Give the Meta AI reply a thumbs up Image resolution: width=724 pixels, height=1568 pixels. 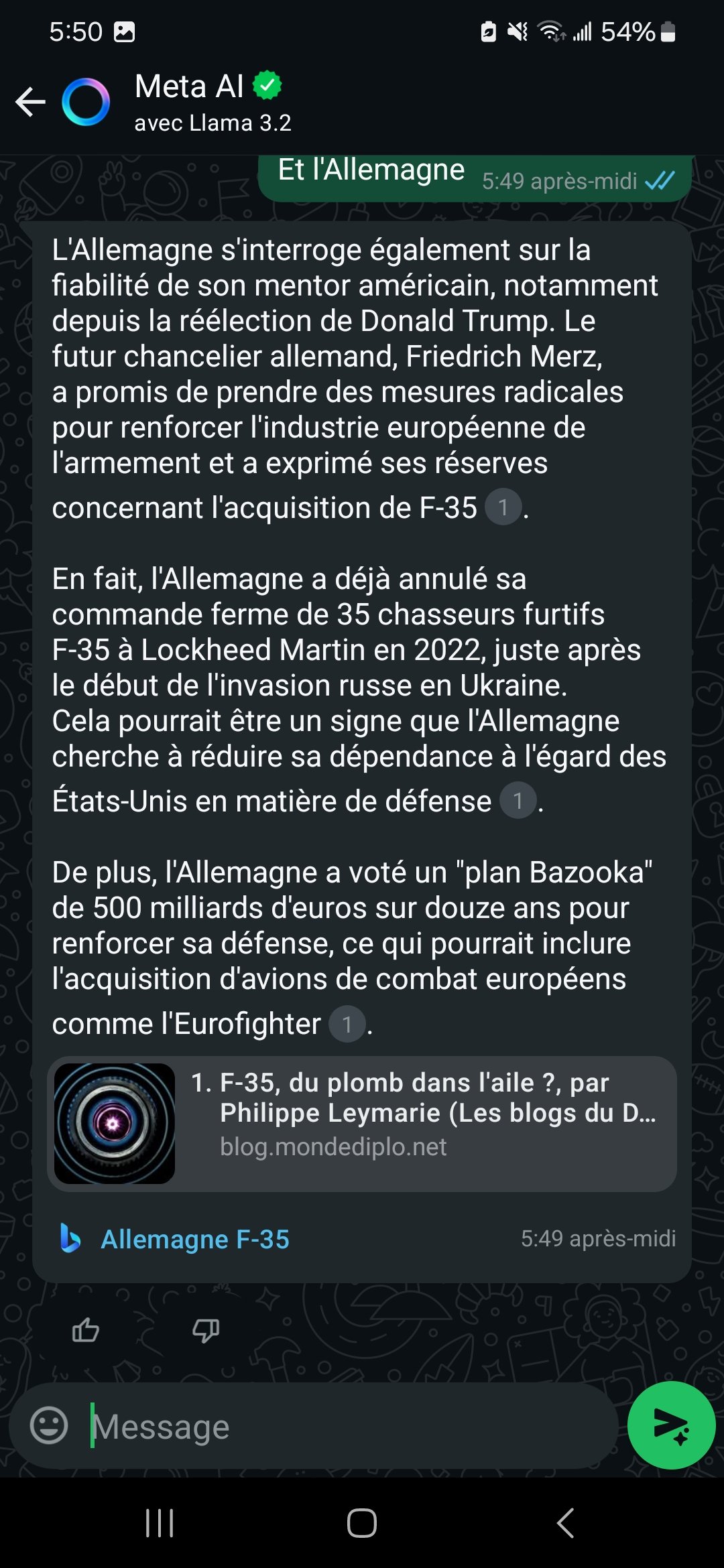coord(86,1330)
